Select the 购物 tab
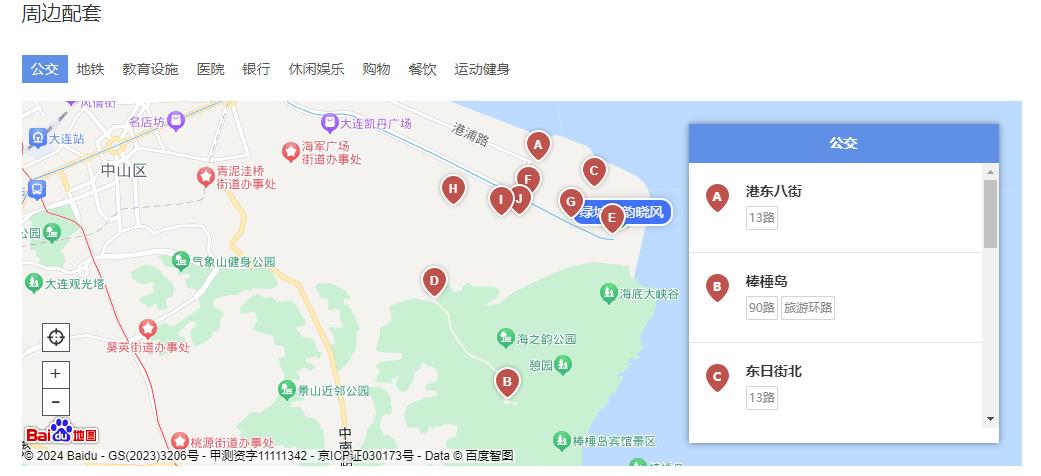 click(x=376, y=69)
